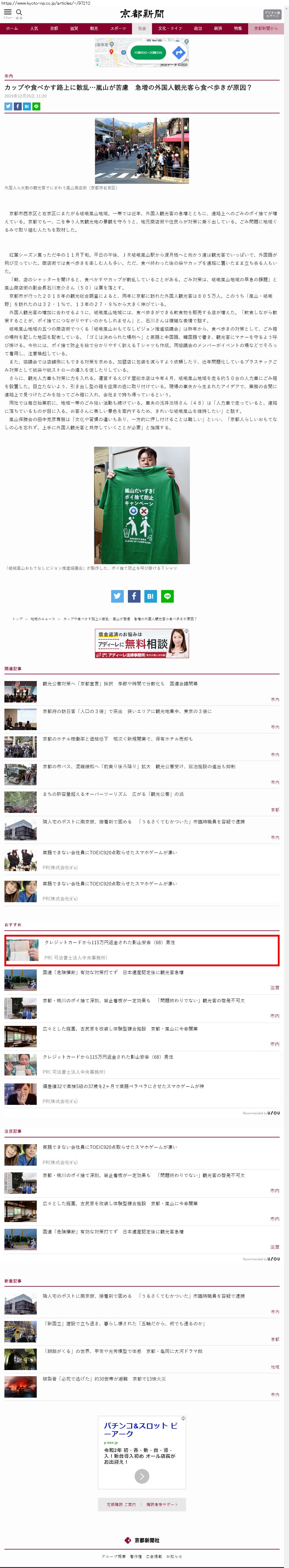Viewport: 289px width, 1568px height.
Task: Open the search icon in the header
Action: coord(19,12)
